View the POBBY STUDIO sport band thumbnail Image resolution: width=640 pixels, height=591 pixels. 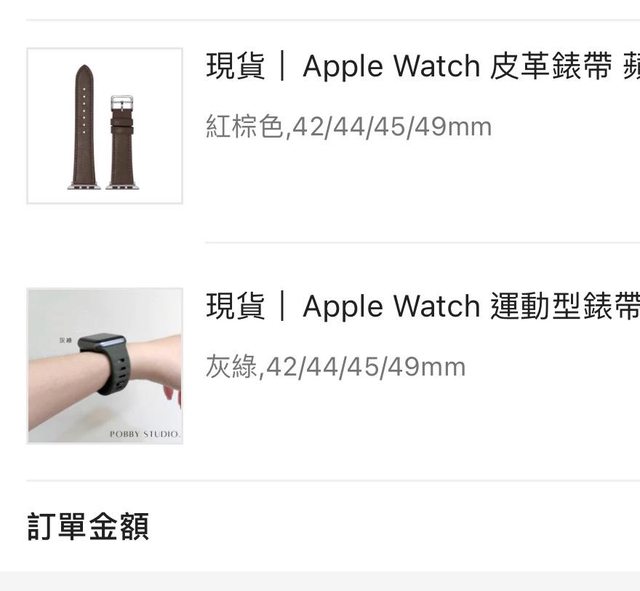pos(105,366)
